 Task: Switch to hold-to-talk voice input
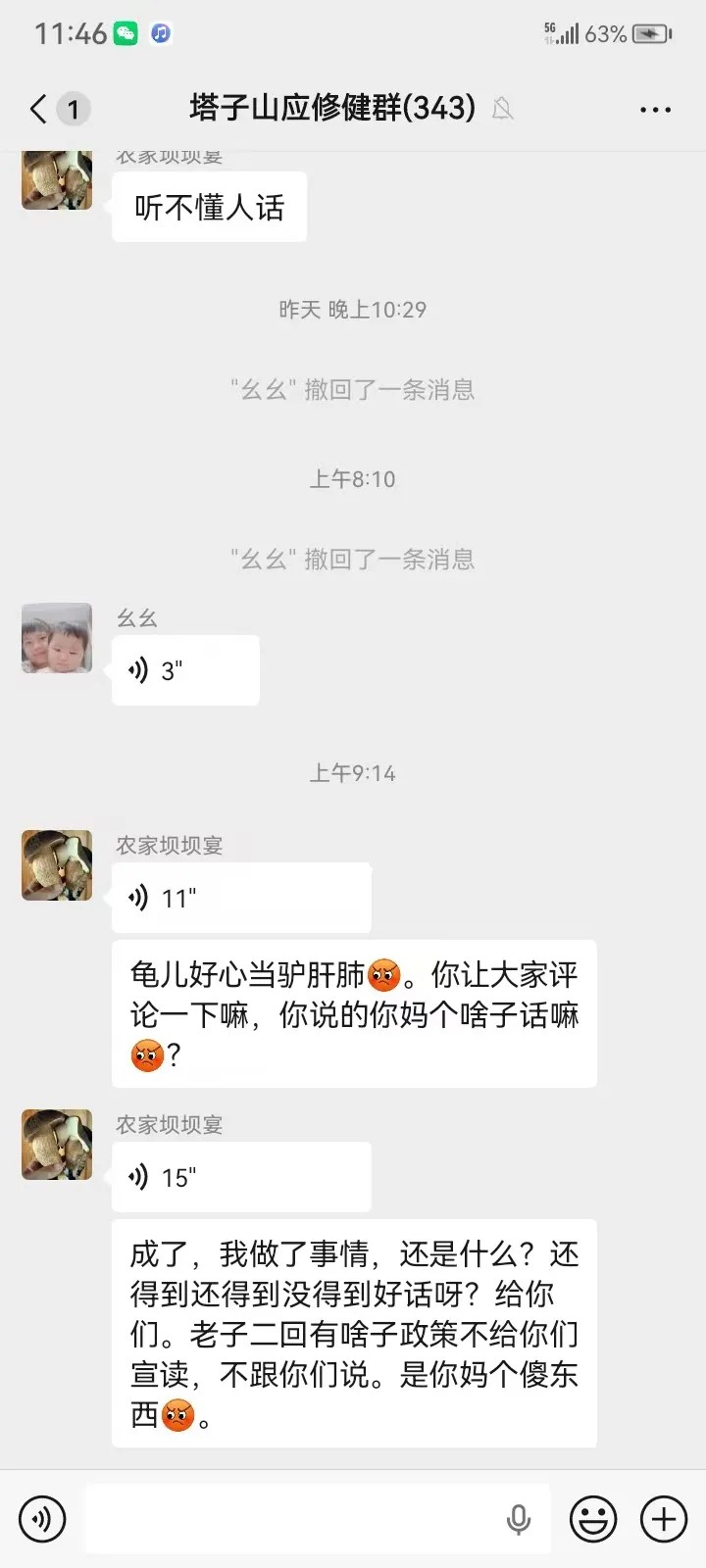[42, 1519]
